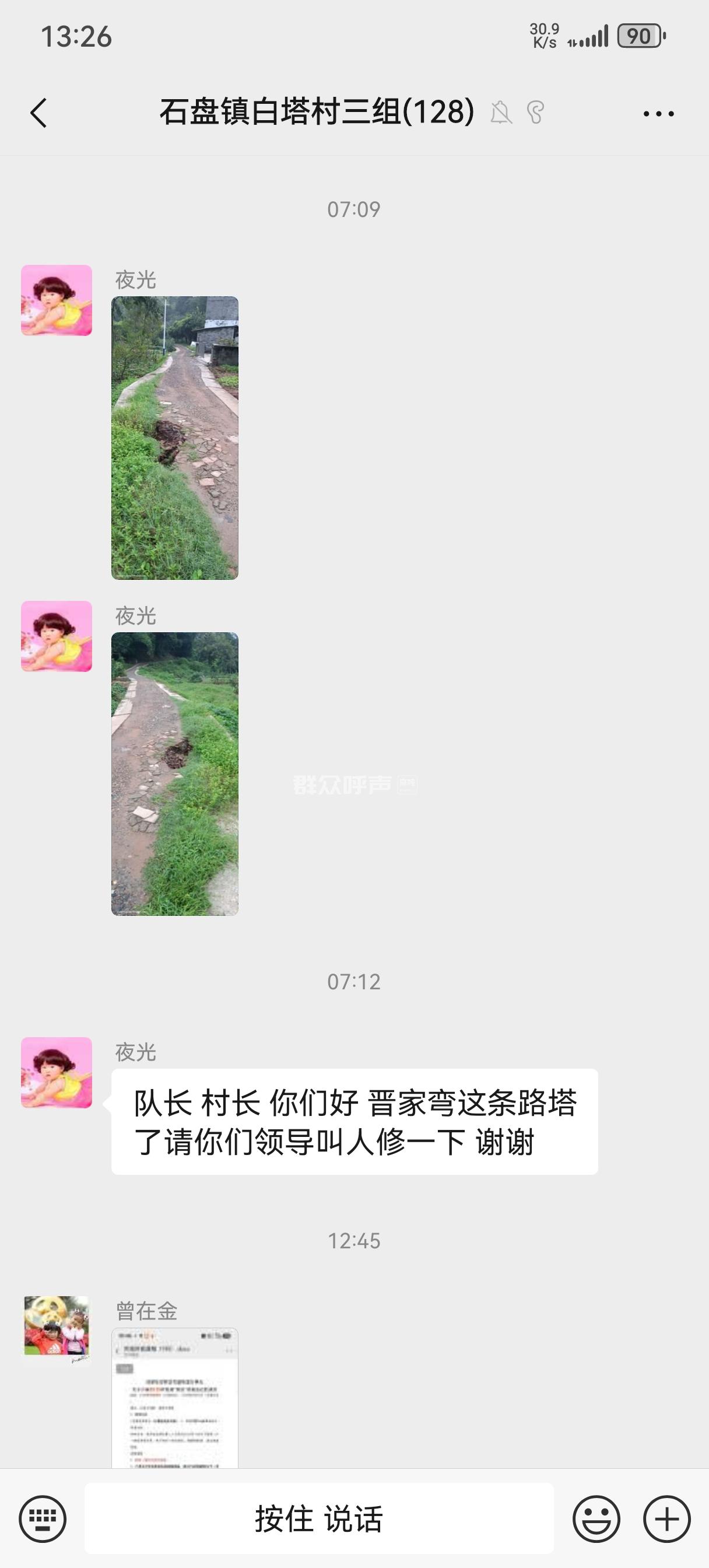Screen dimensions: 709x1568
Task: Switch to keyboard text input
Action: pyautogui.click(x=43, y=1518)
